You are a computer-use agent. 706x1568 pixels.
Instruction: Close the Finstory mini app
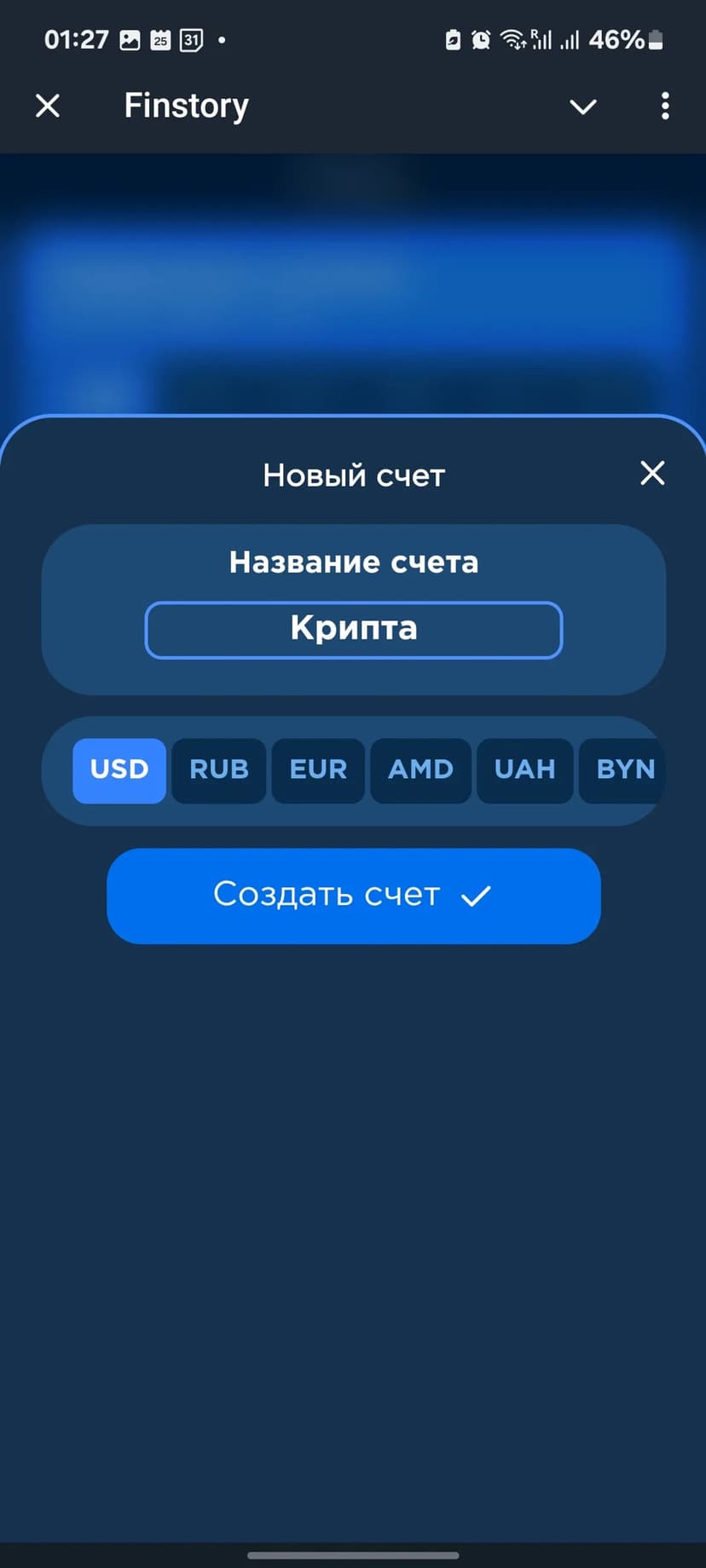coord(48,106)
